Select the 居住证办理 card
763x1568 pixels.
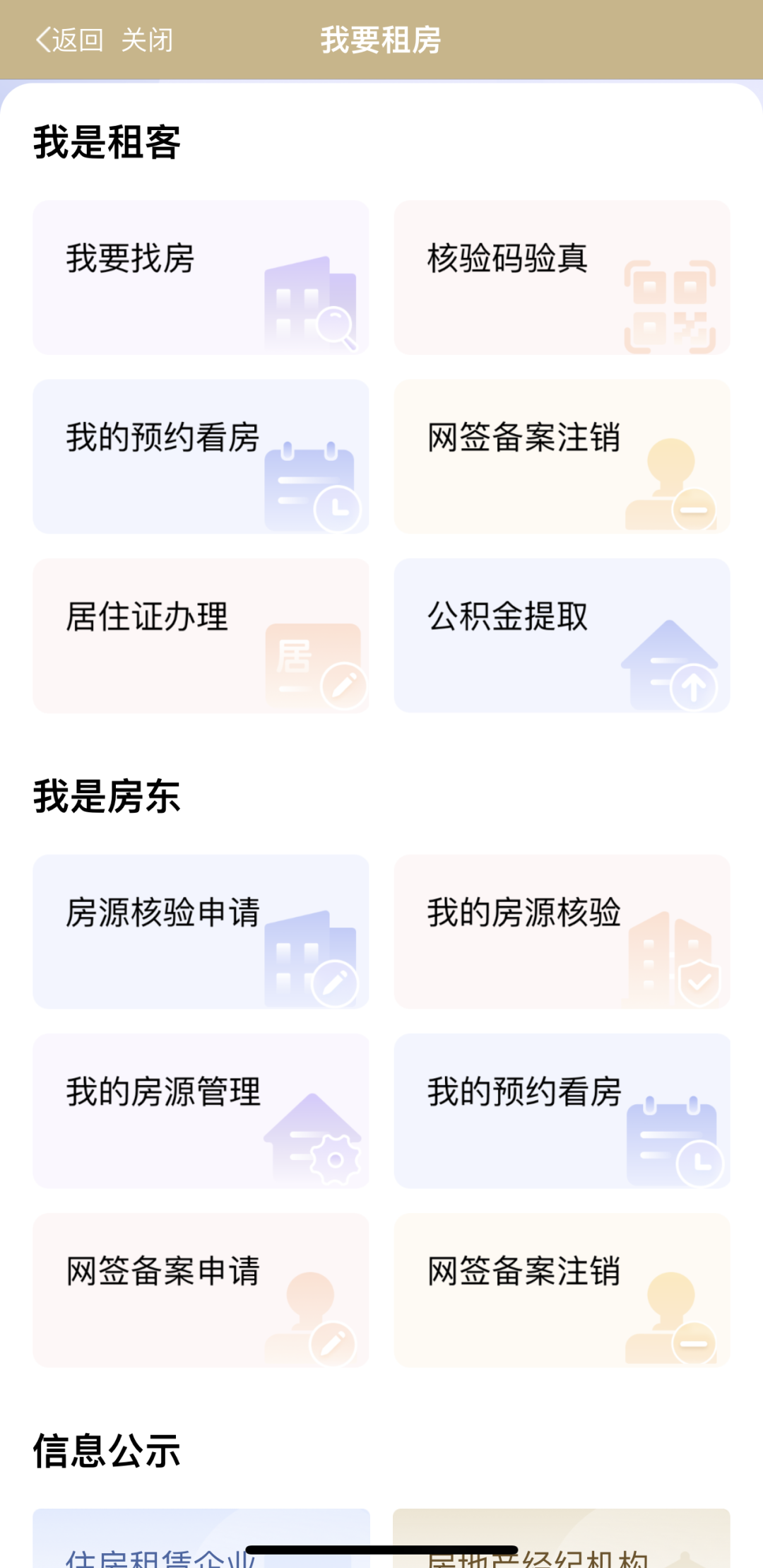(201, 636)
